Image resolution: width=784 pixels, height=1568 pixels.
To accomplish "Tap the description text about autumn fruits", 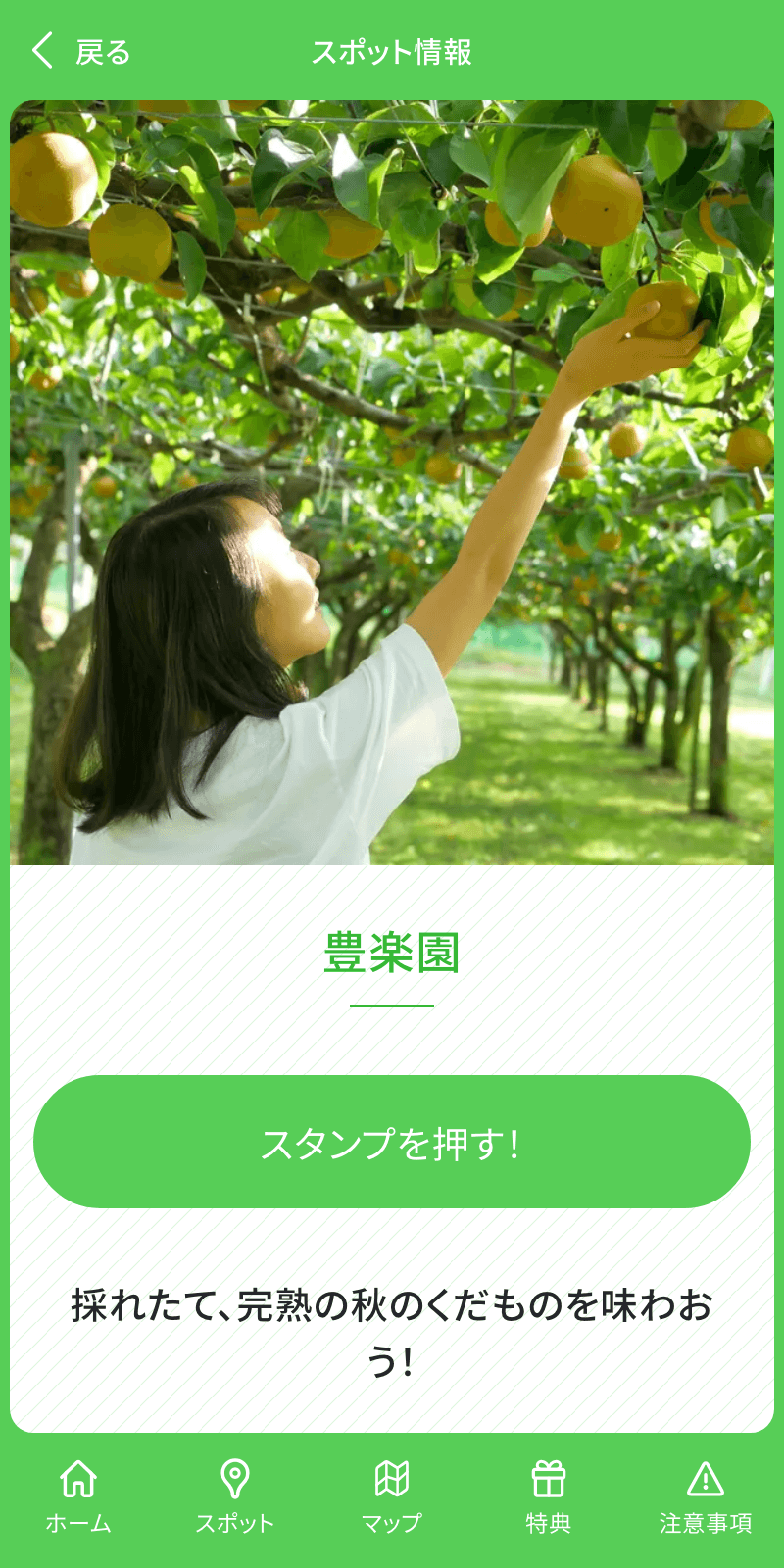I will tap(392, 1328).
